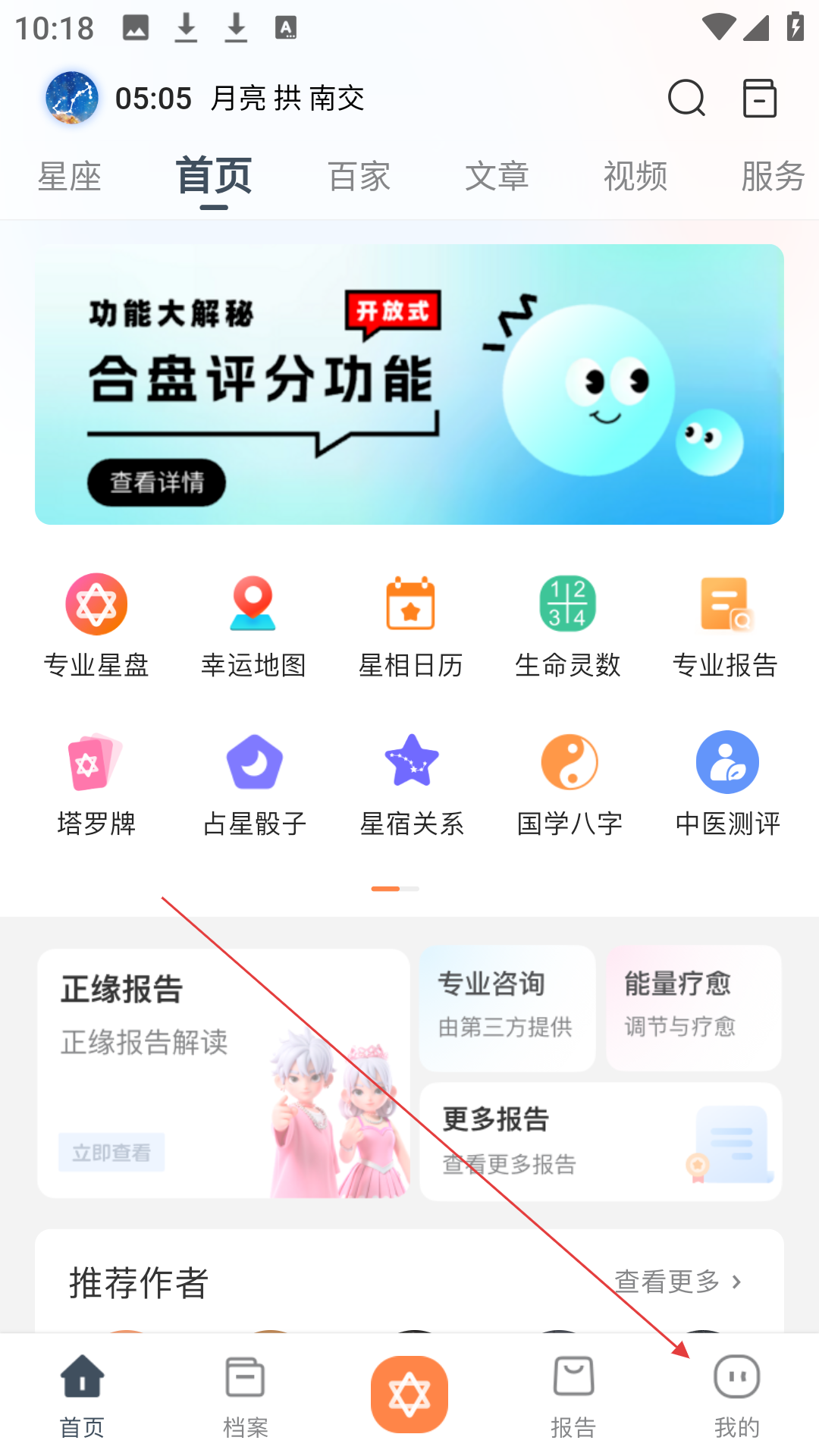
Task: Switch to the 视频 tab
Action: point(635,177)
